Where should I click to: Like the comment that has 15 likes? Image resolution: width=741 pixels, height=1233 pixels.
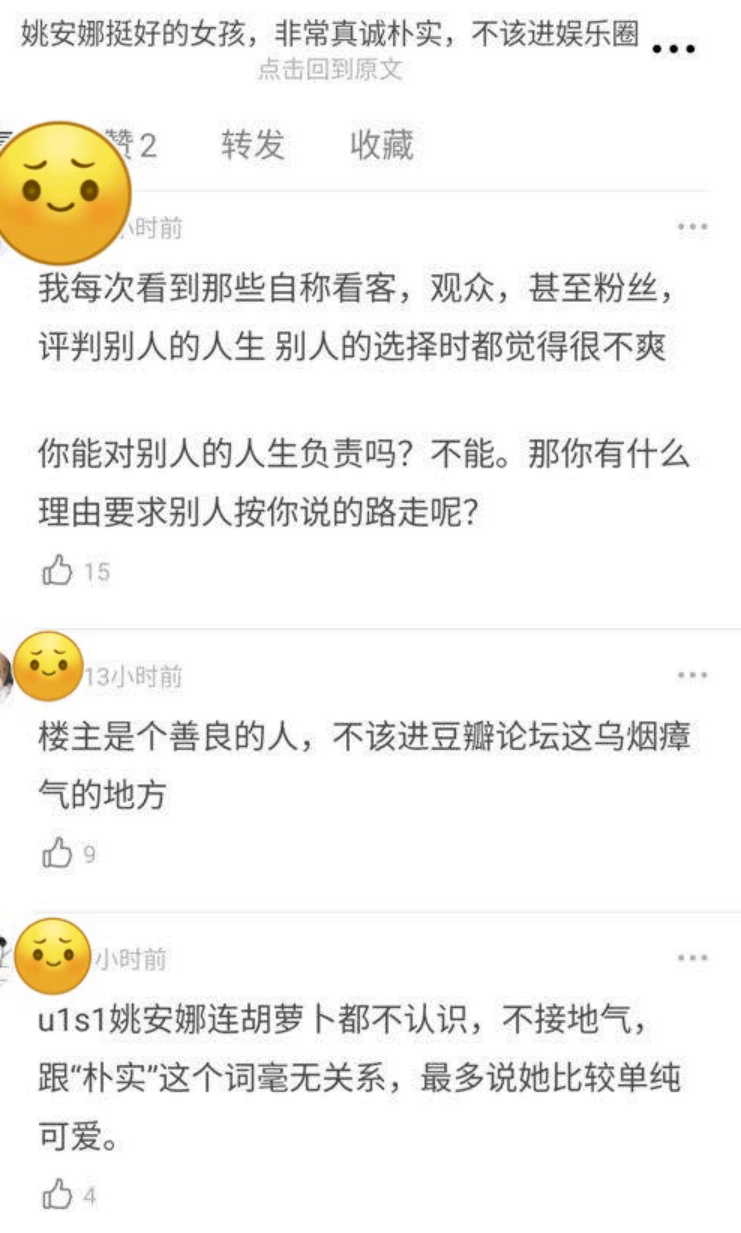pos(58,572)
